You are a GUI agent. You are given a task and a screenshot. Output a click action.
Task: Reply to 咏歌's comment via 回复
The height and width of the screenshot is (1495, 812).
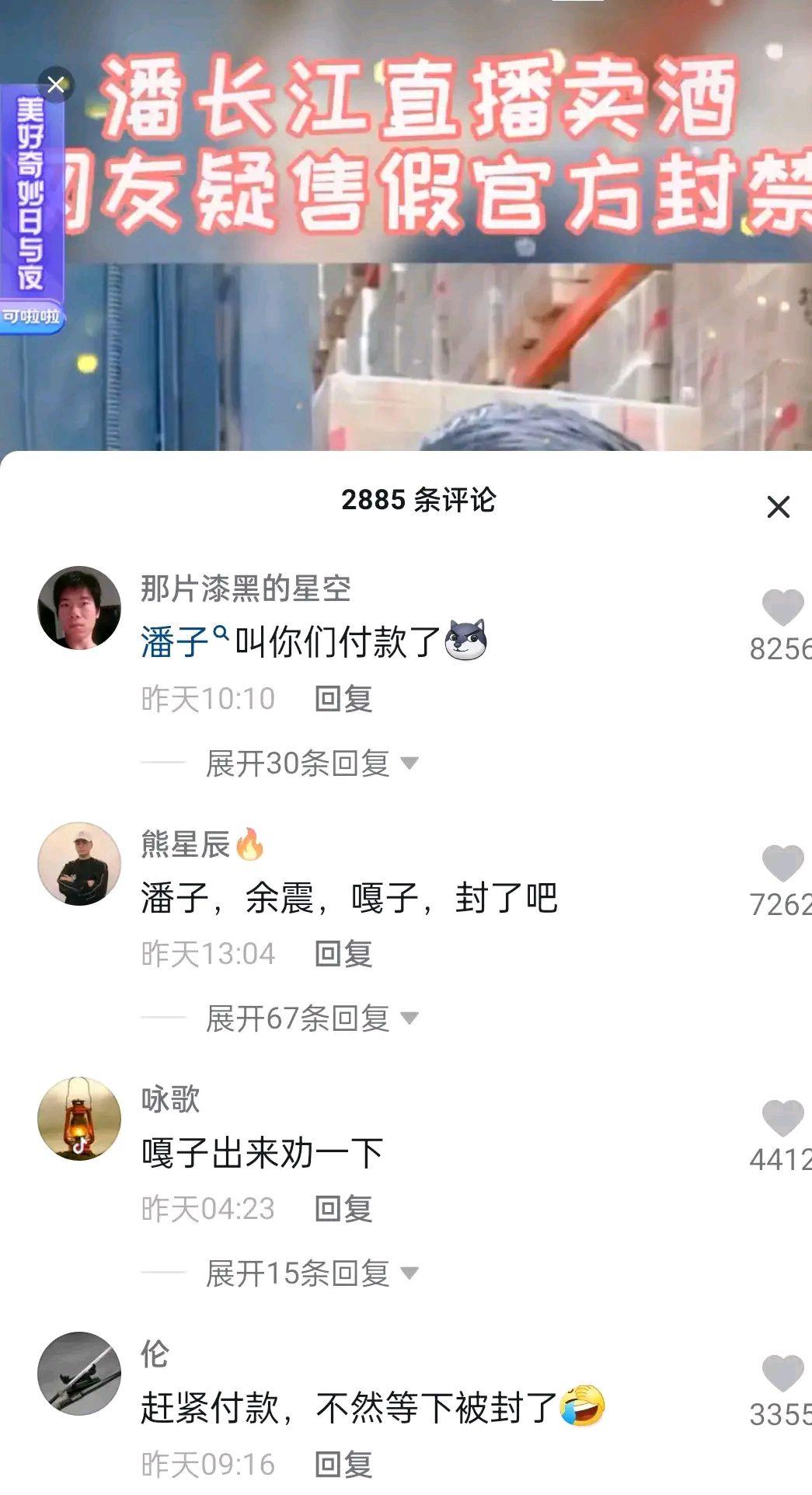point(343,1209)
